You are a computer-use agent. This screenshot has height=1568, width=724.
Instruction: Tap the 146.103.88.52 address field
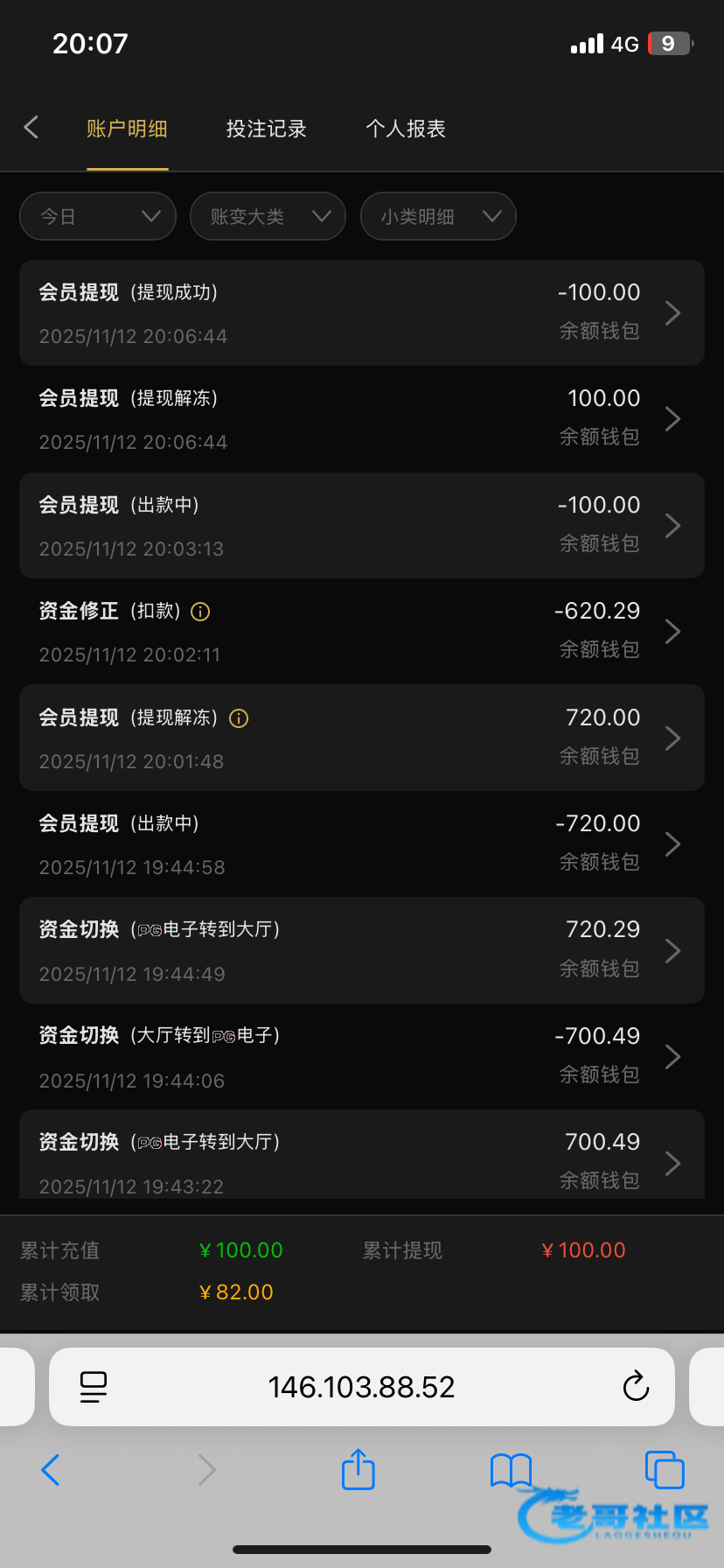[x=361, y=1387]
